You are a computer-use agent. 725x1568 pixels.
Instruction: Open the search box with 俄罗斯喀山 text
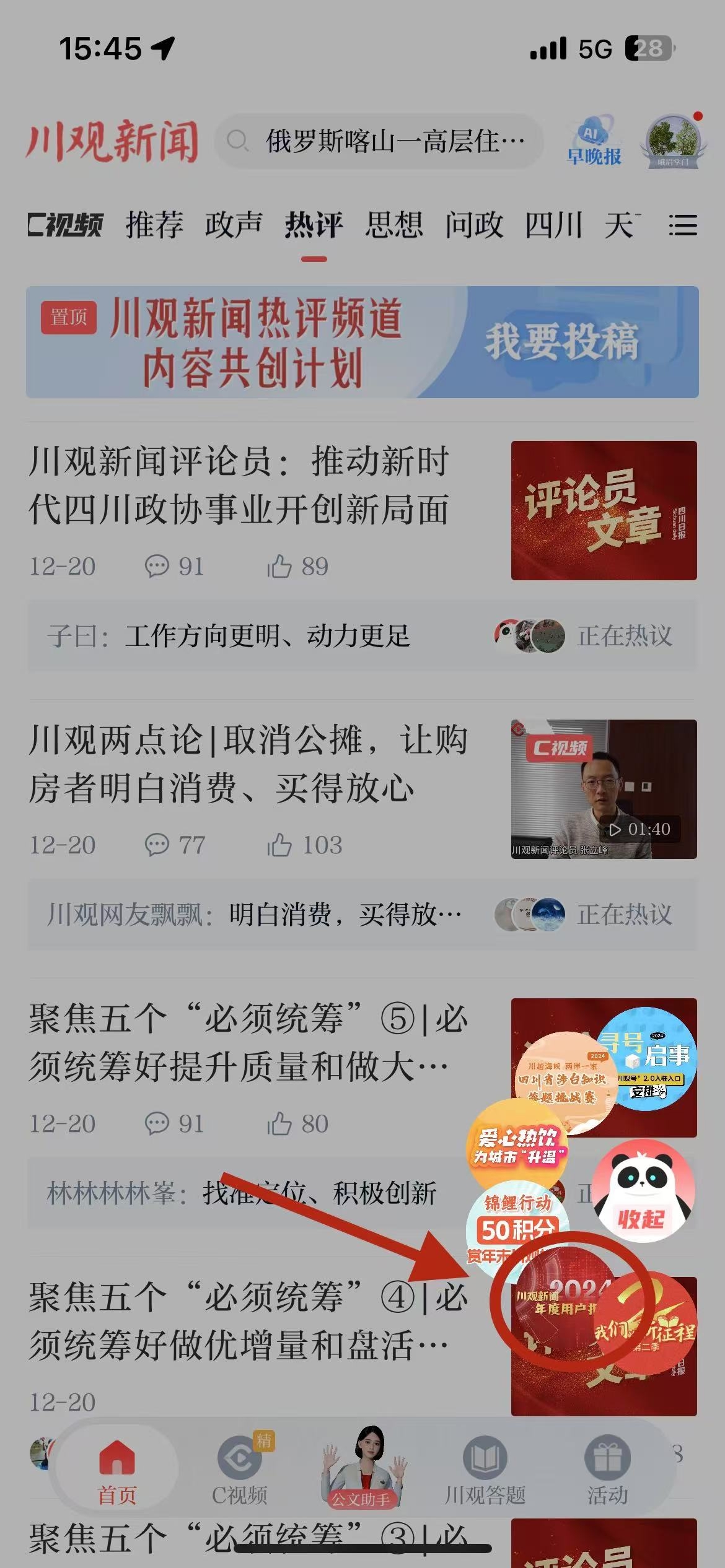click(379, 141)
